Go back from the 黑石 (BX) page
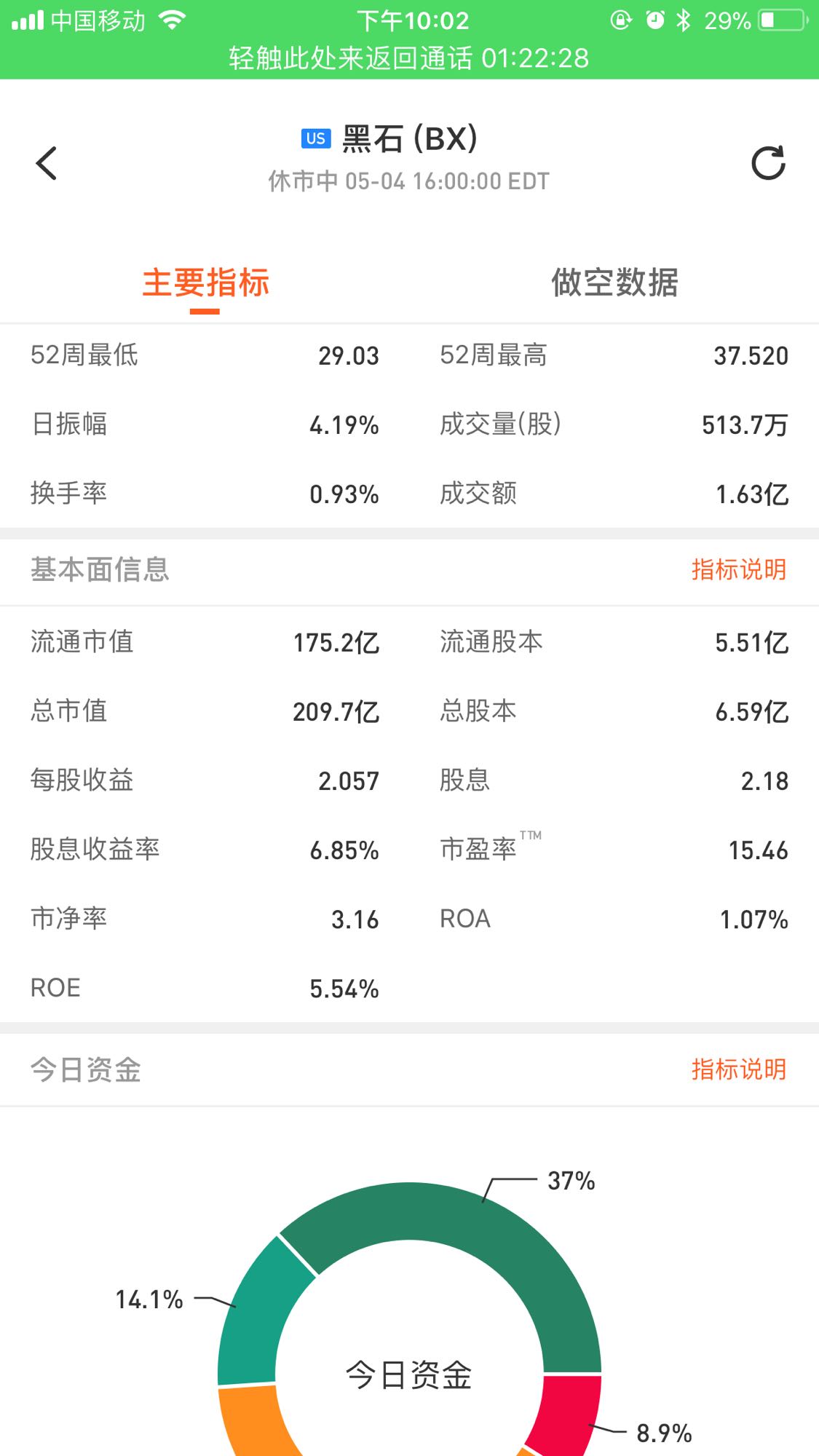 [x=47, y=163]
